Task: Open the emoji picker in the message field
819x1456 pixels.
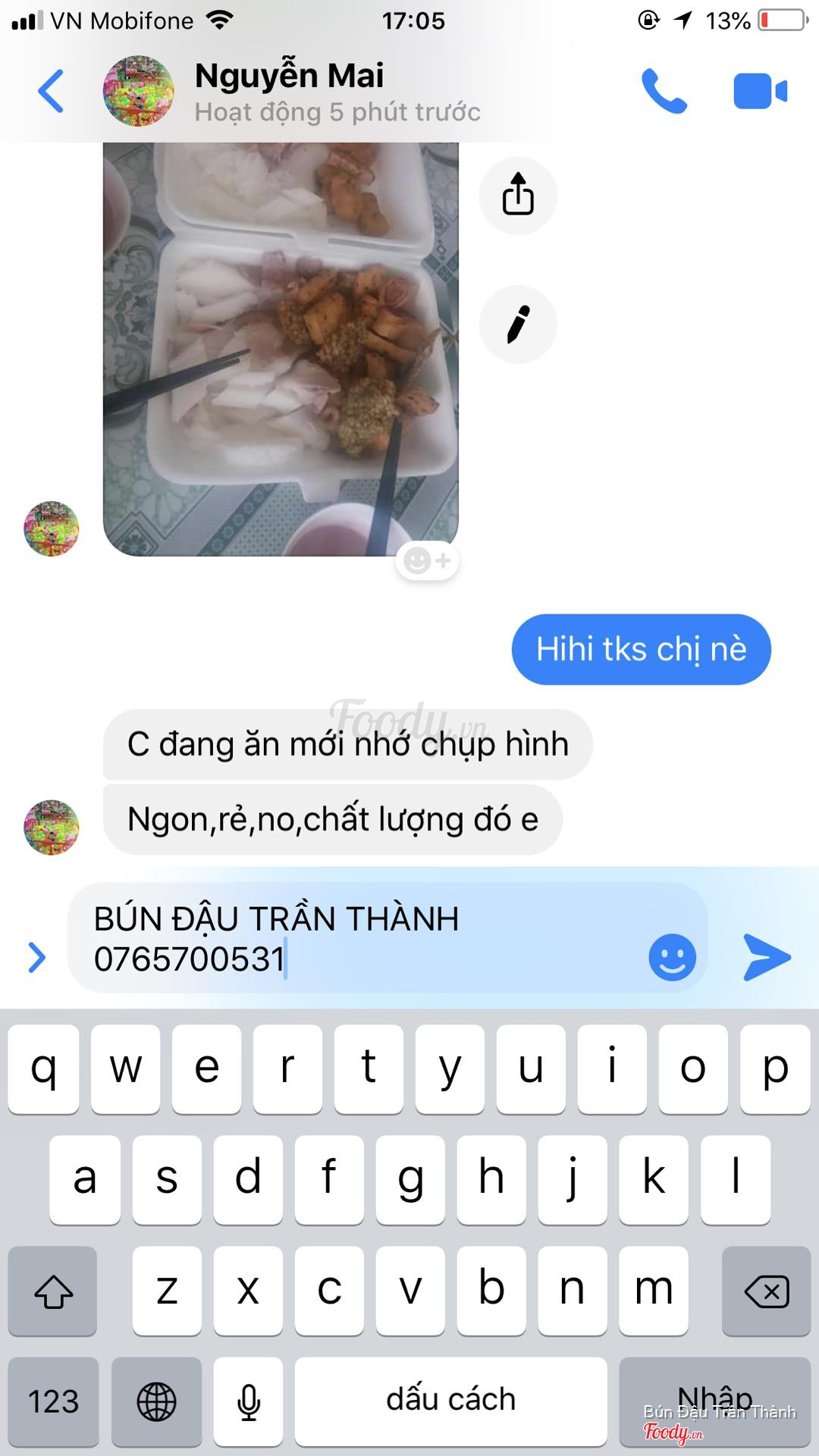Action: tap(672, 957)
